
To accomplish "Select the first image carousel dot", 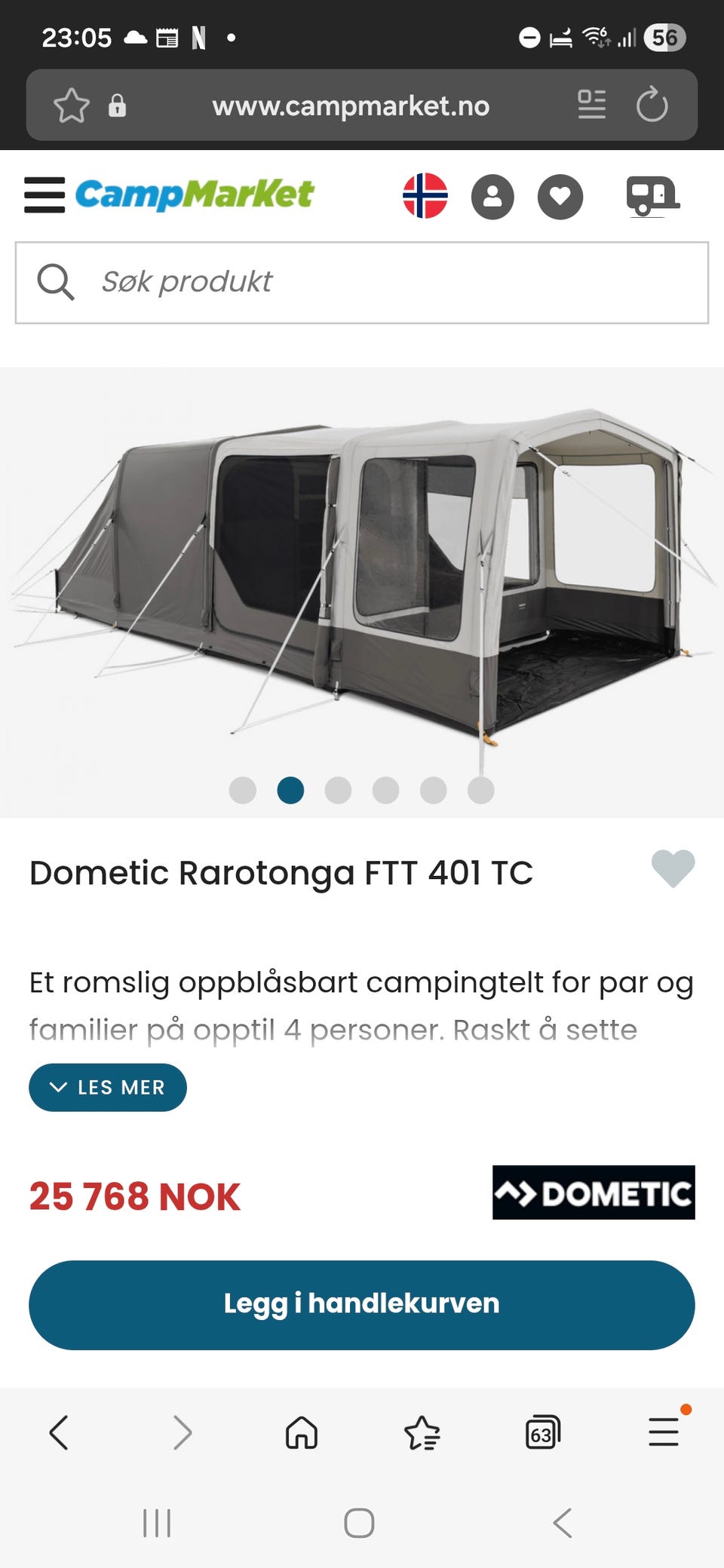I will (x=243, y=790).
